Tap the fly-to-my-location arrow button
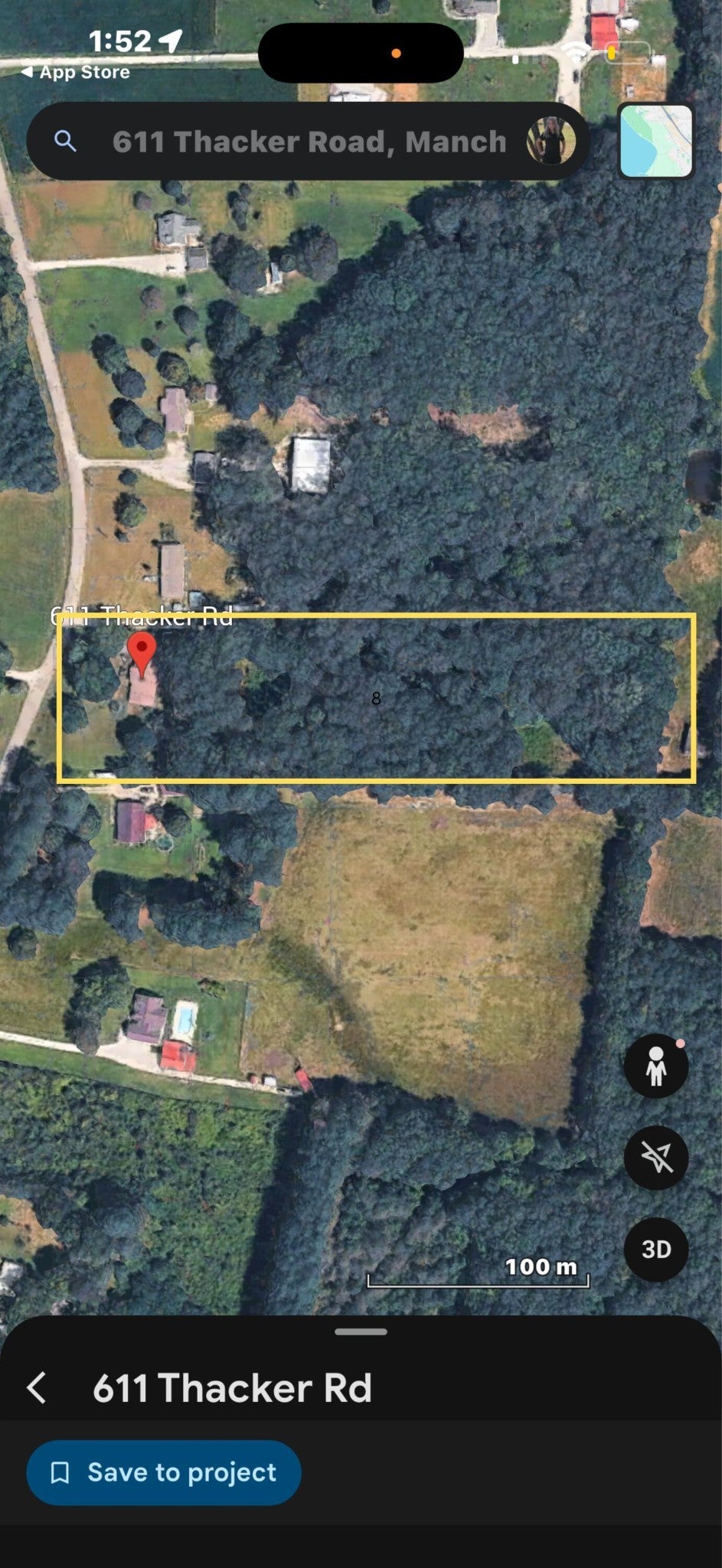The height and width of the screenshot is (1568, 722). click(656, 1158)
